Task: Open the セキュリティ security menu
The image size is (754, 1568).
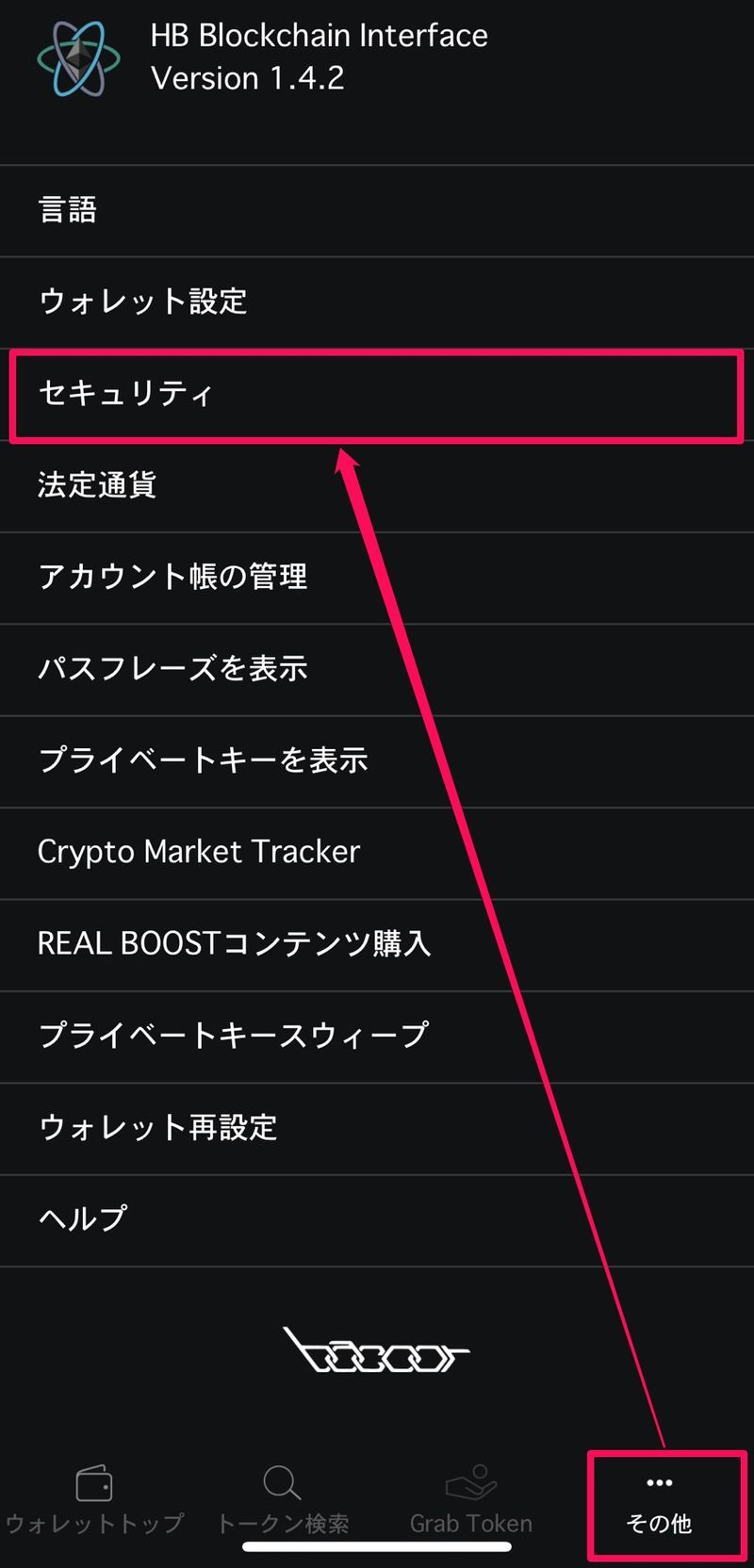Action: point(125,394)
